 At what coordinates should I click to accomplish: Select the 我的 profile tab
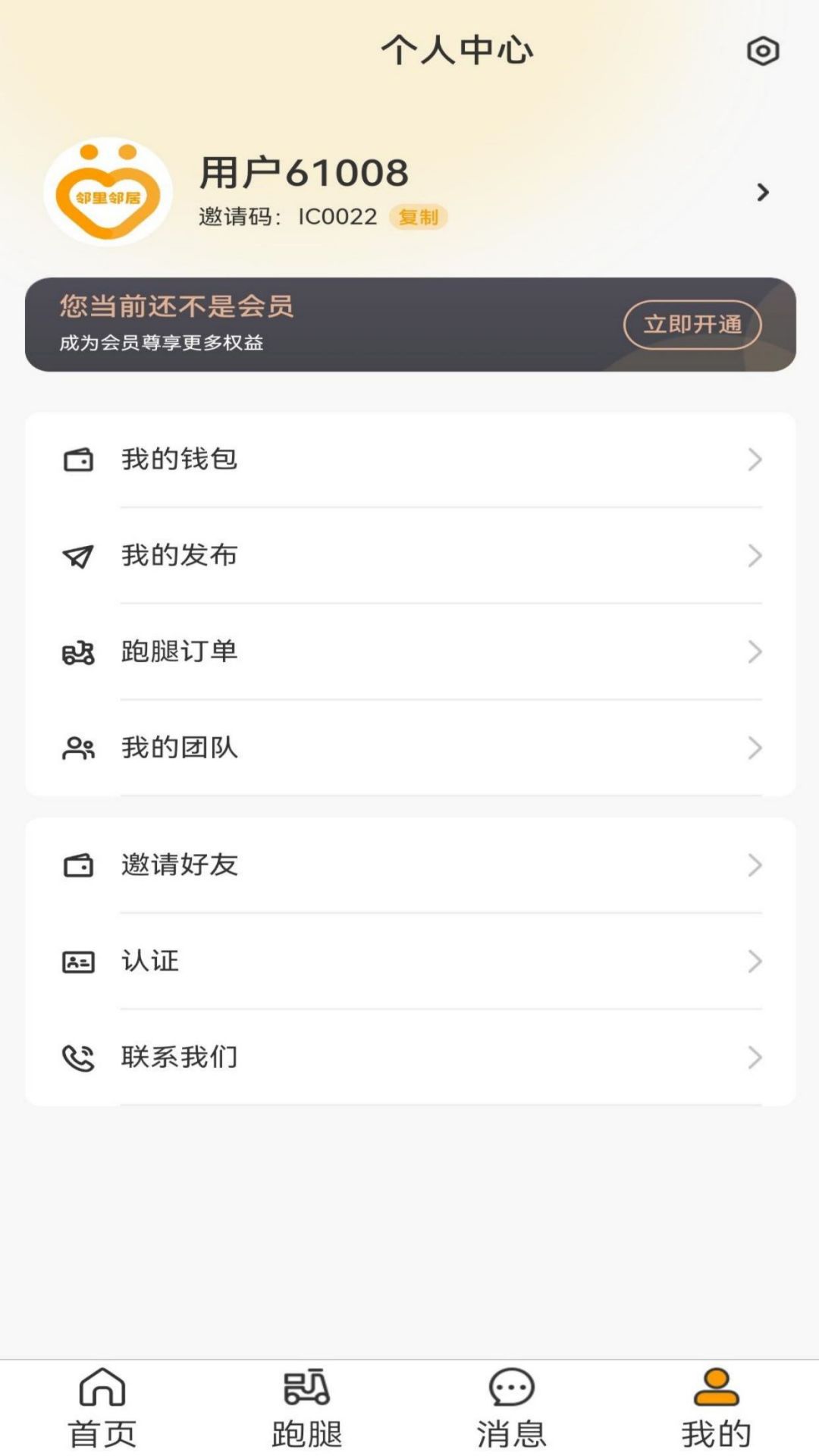point(716,1408)
